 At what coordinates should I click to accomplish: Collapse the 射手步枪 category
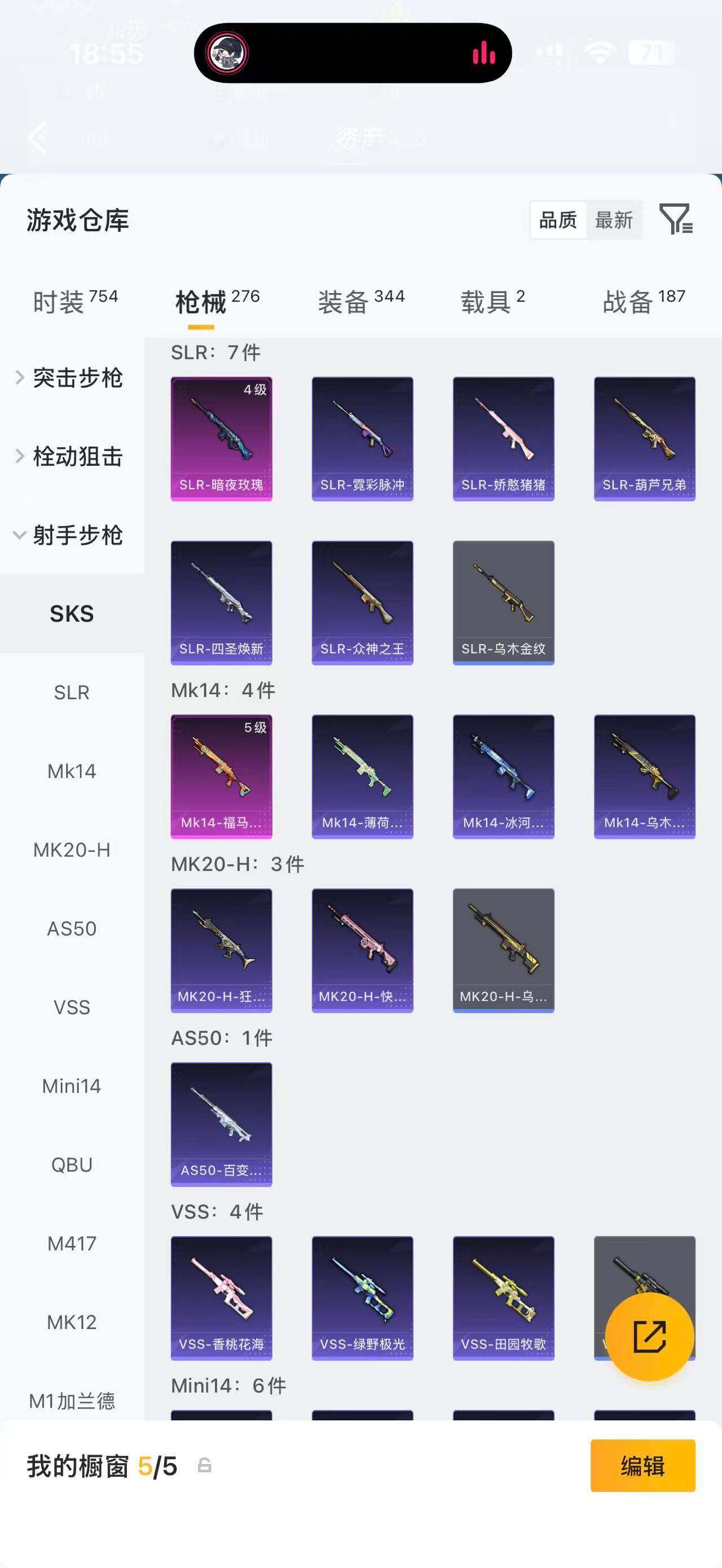(72, 535)
